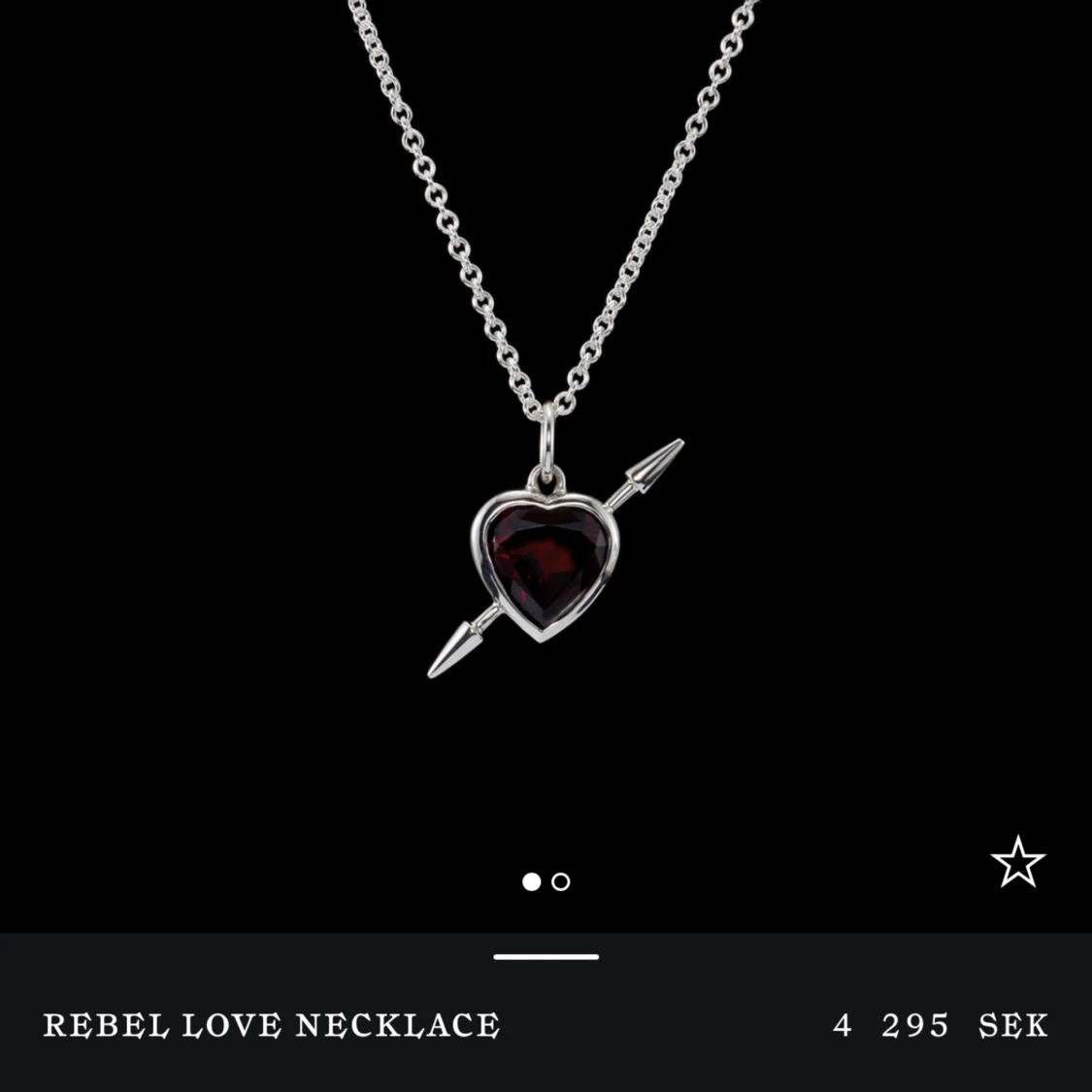Open the necklace product image

click(x=546, y=437)
